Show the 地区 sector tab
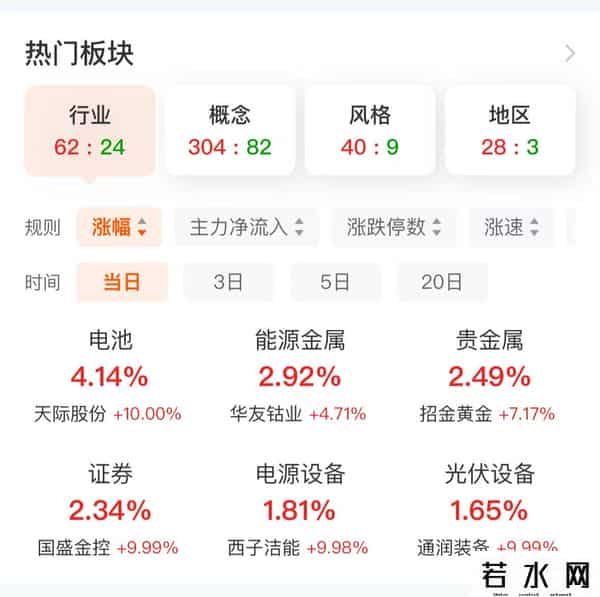The image size is (600, 597). click(x=510, y=131)
